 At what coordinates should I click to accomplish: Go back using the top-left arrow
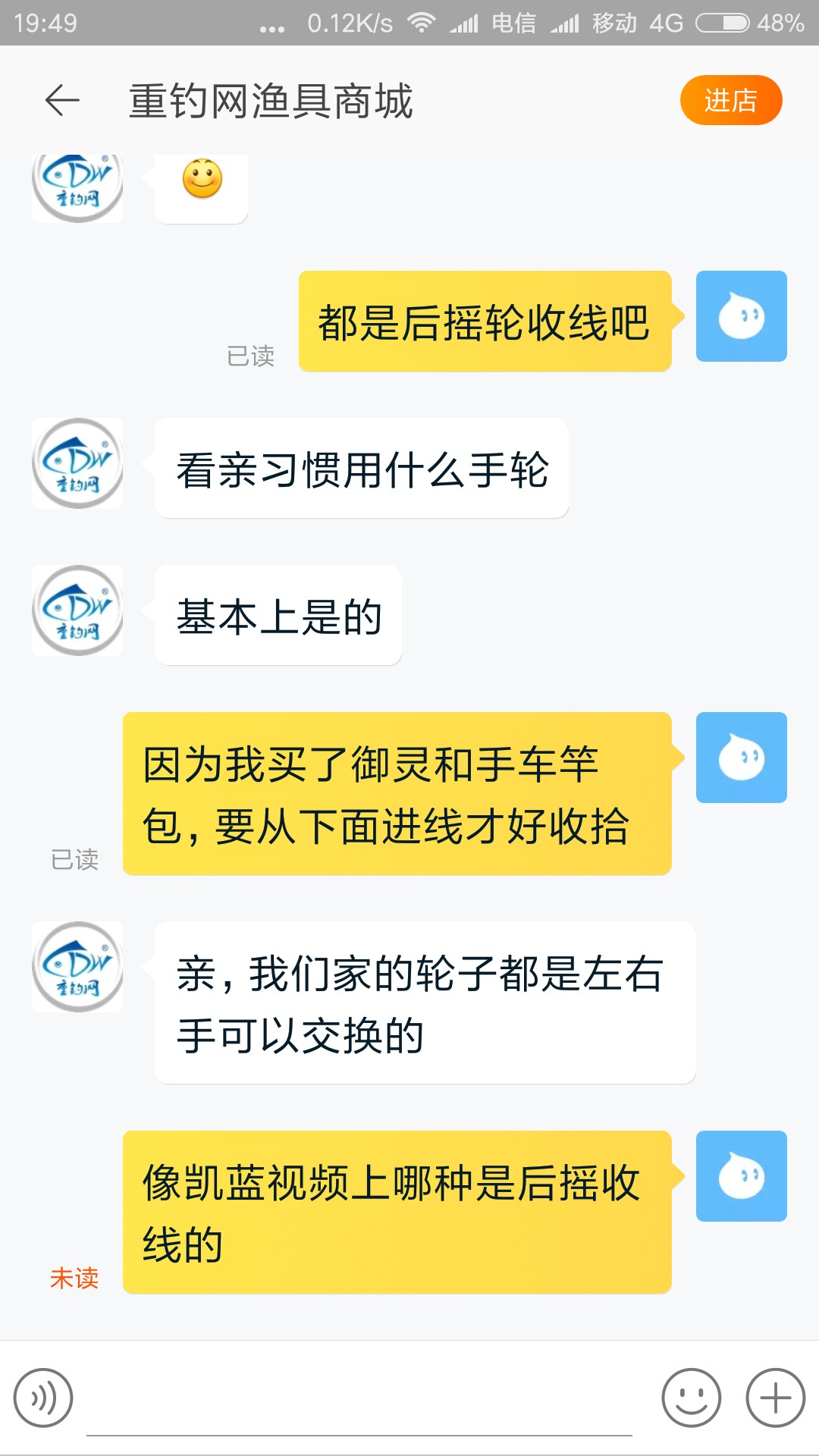62,100
